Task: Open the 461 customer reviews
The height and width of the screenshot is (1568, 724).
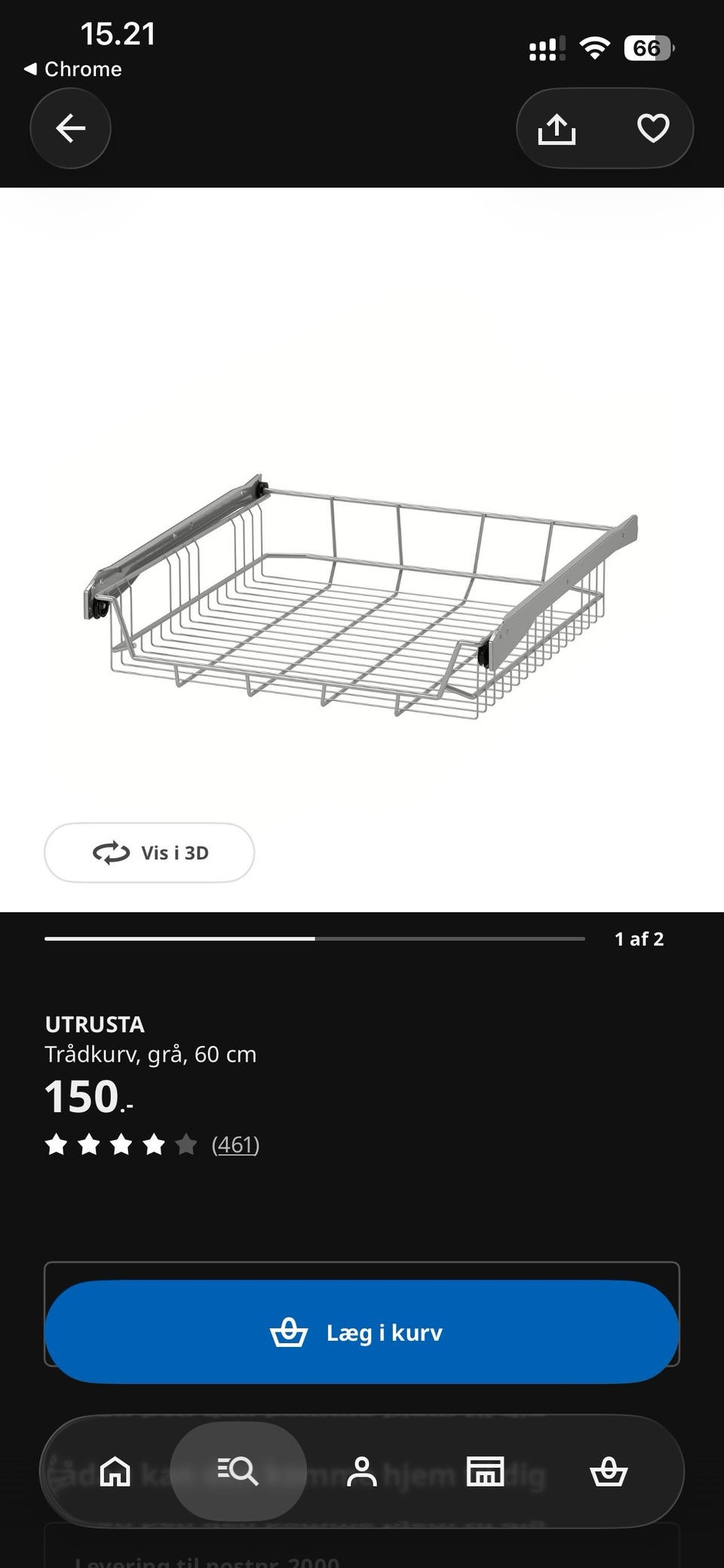Action: click(x=235, y=1145)
